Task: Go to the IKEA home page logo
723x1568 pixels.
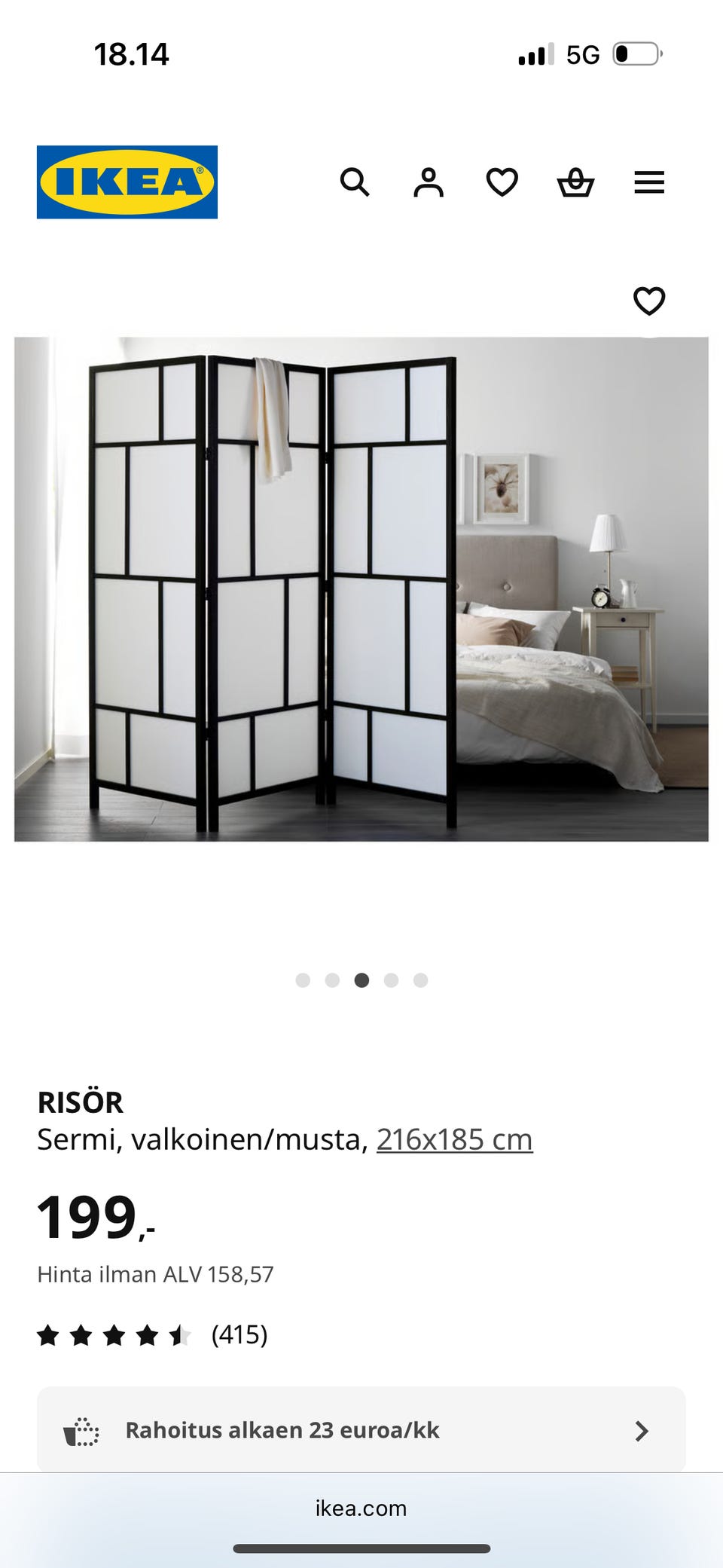Action: coord(127,182)
